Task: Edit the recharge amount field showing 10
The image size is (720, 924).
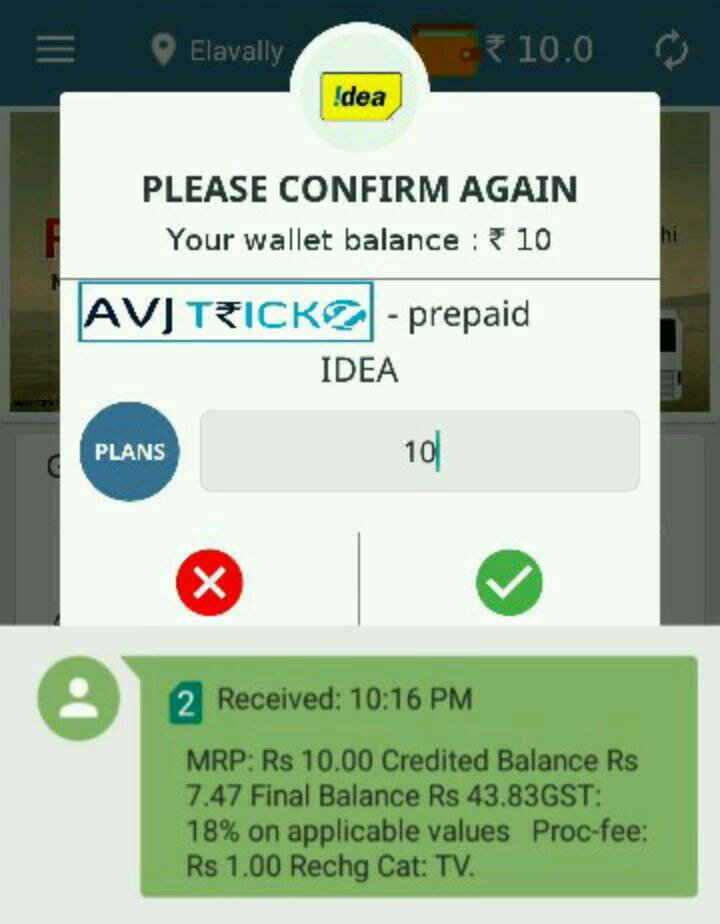Action: [x=419, y=451]
